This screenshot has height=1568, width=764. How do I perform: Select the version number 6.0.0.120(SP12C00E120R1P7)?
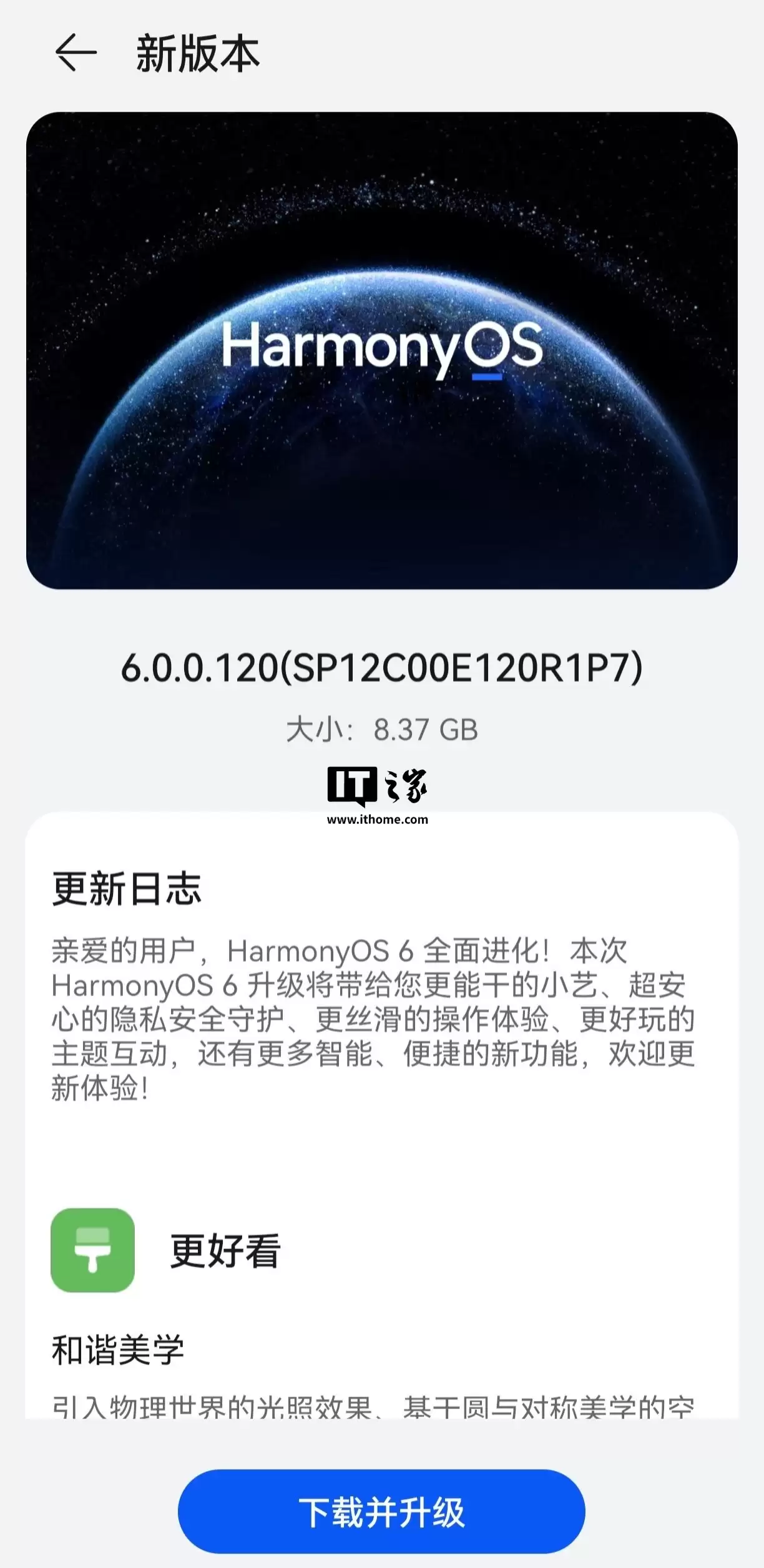[381, 668]
